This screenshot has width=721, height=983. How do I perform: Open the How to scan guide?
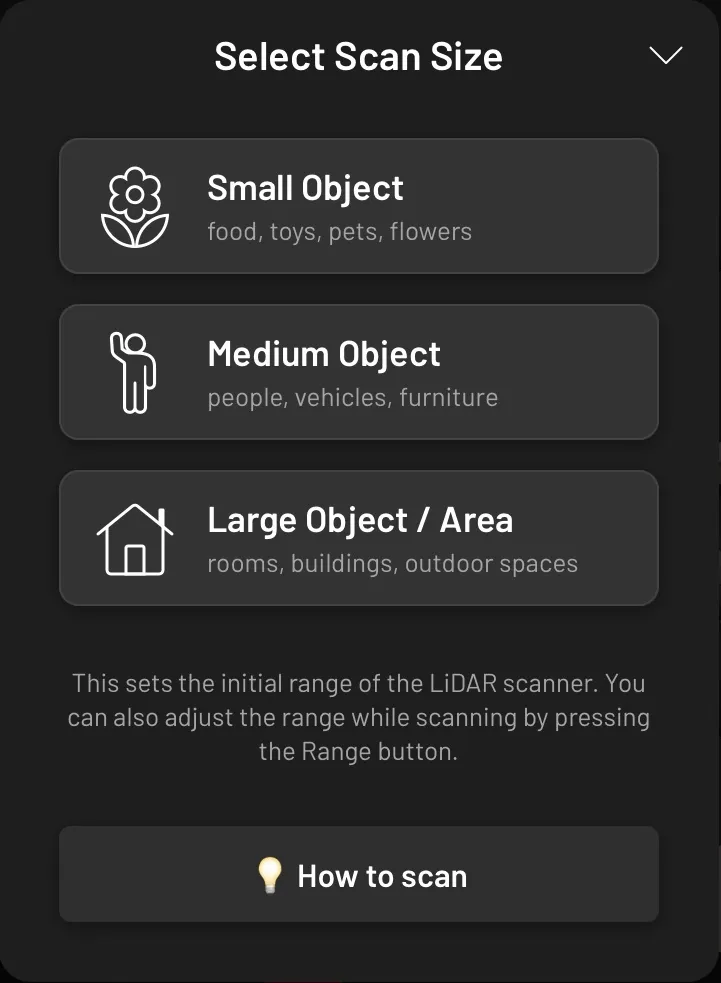coord(359,875)
